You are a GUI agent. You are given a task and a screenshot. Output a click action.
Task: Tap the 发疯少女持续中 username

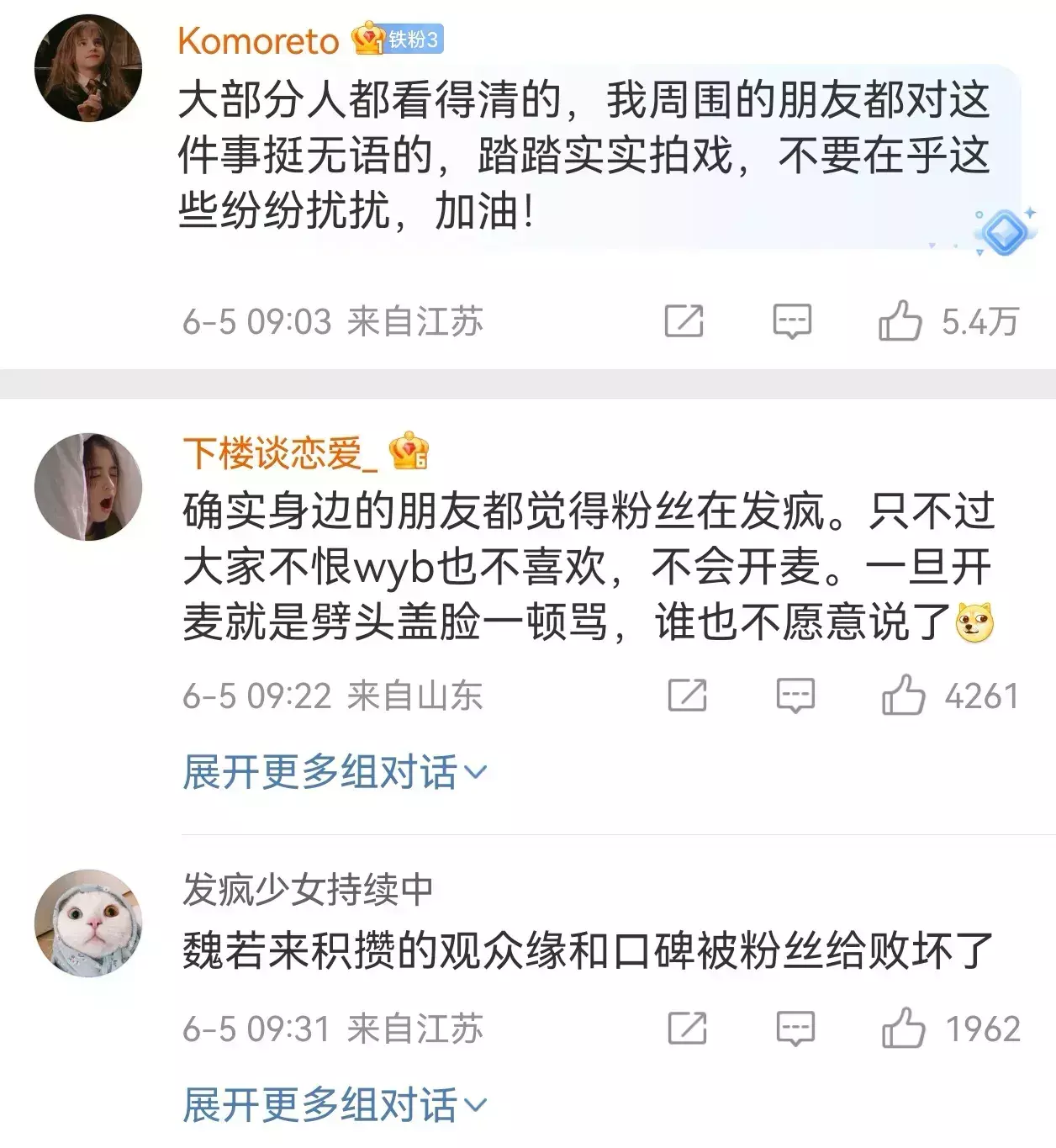coord(308,890)
